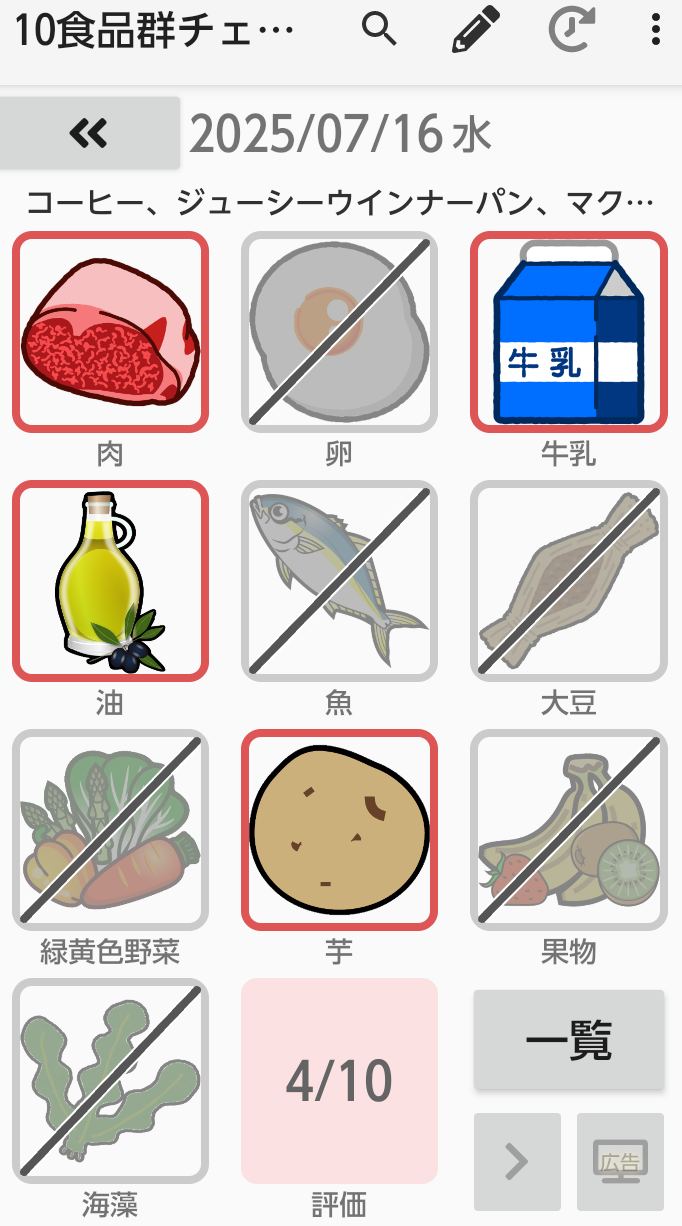The height and width of the screenshot is (1226, 682).
Task: Toggle the 肉 meat tile
Action: (x=110, y=332)
